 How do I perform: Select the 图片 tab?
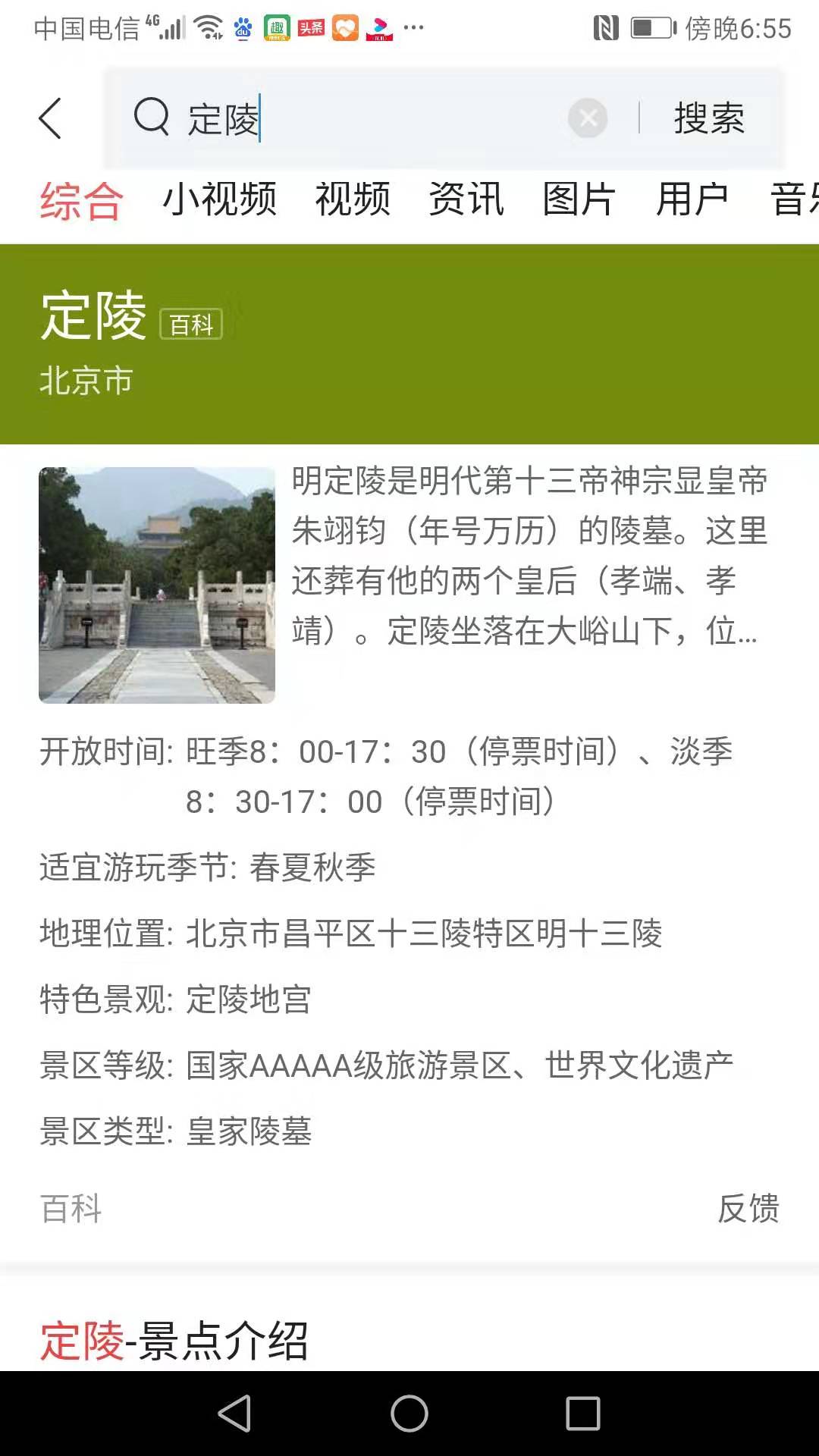pyautogui.click(x=580, y=199)
